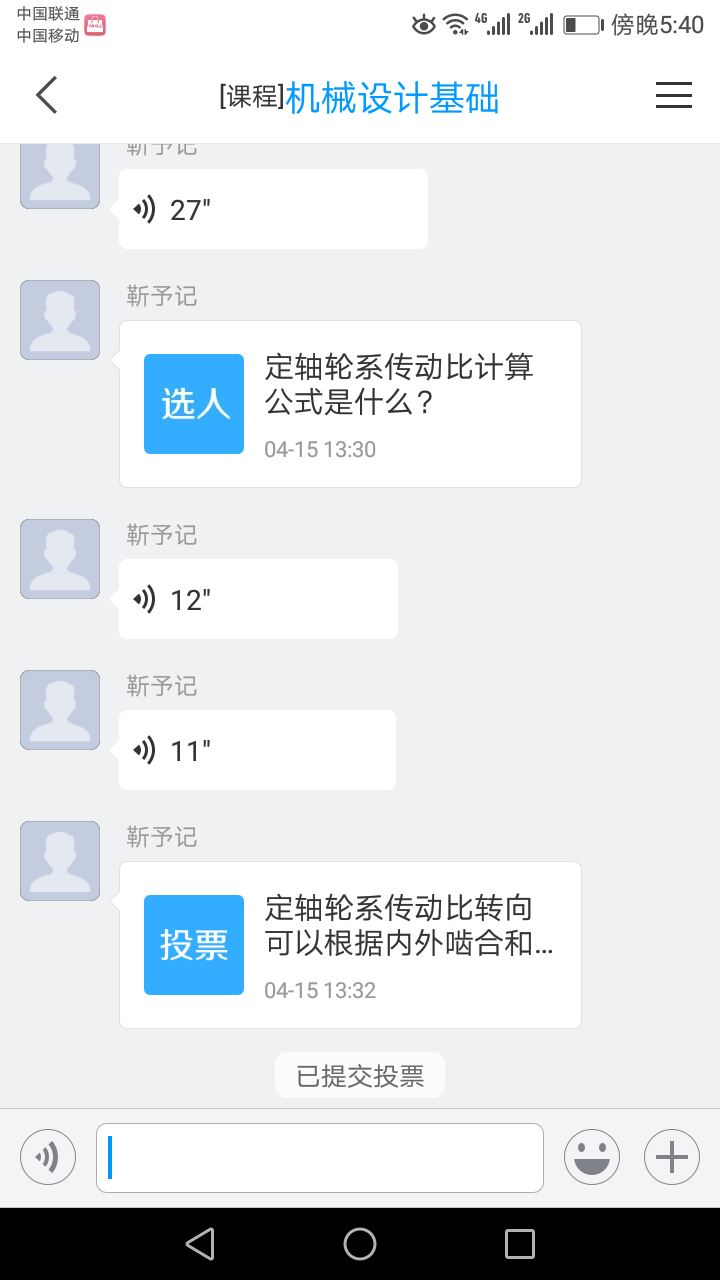Play the 12-second voice message
Screen dimensions: 720x1280
pos(258,599)
